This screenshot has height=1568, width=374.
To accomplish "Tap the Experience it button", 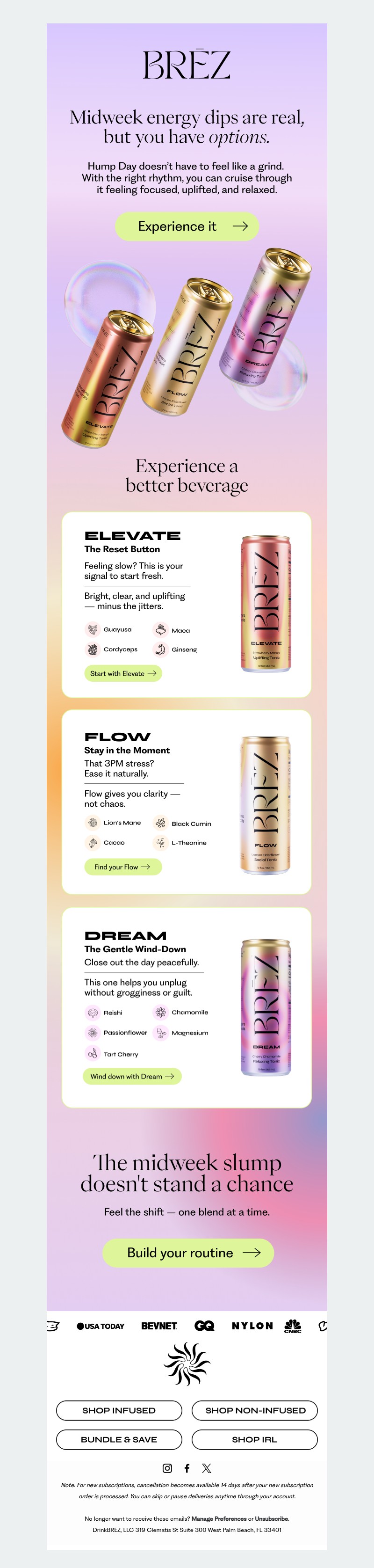I will click(x=187, y=226).
